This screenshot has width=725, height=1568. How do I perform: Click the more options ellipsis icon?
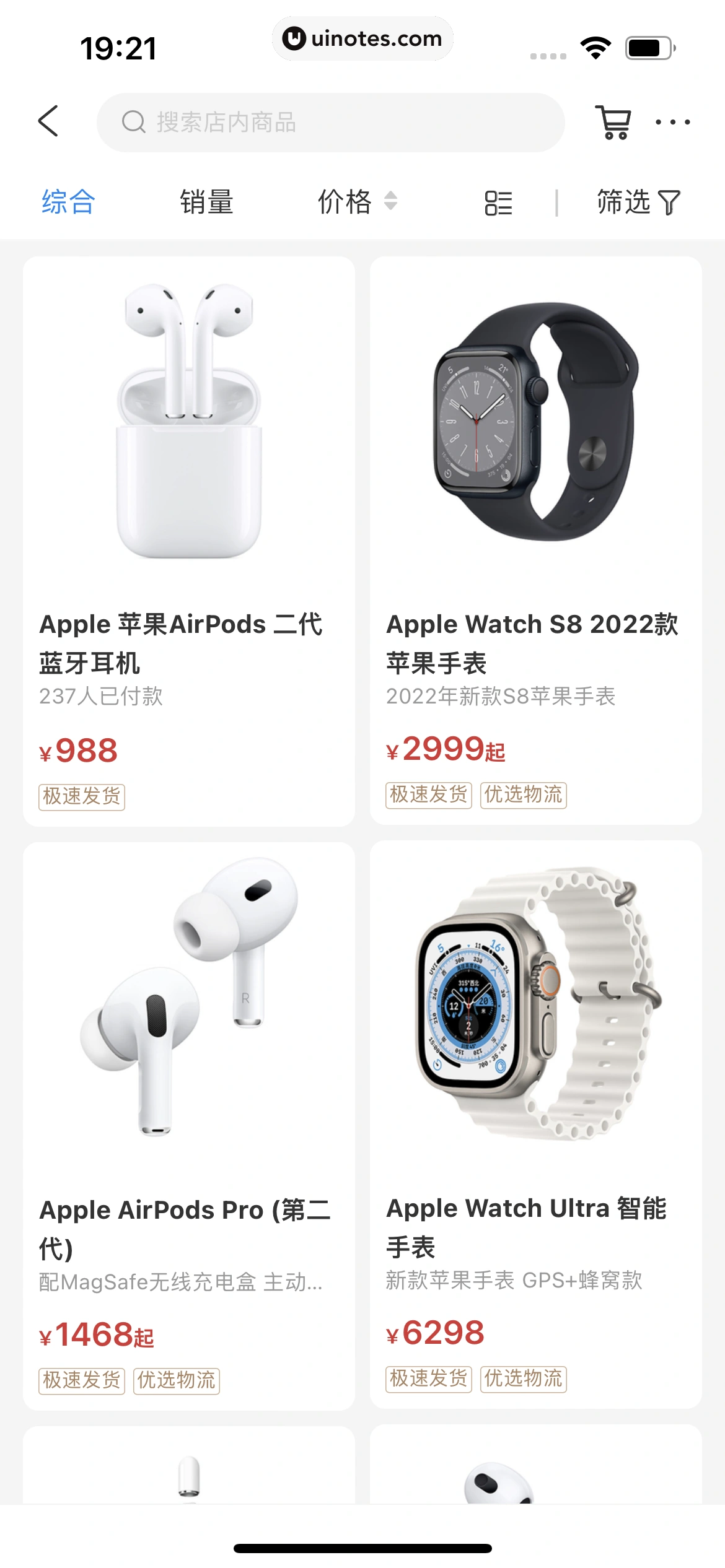[x=674, y=122]
